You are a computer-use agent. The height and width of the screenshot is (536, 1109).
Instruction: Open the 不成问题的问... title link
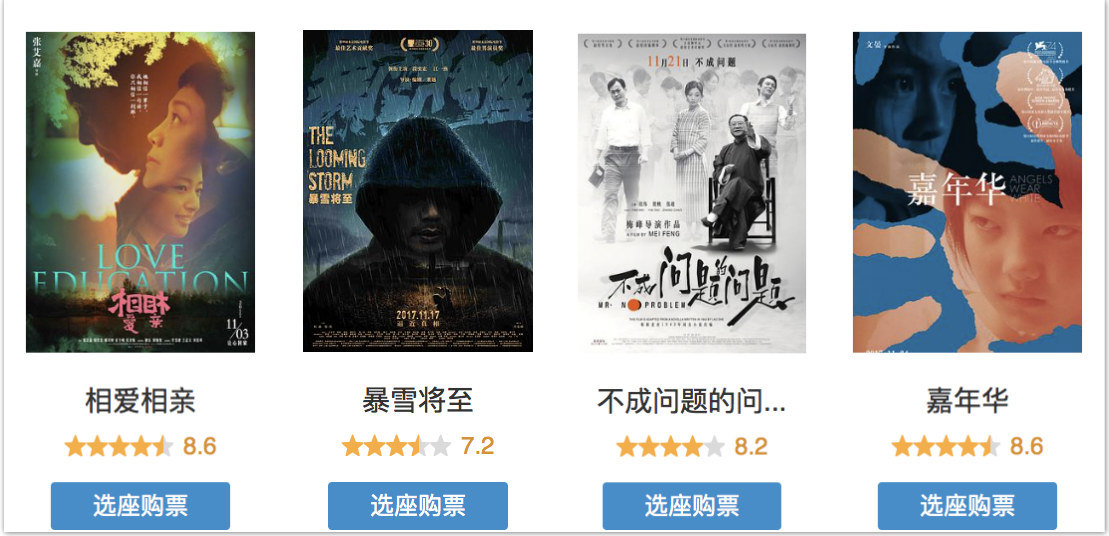pos(692,402)
